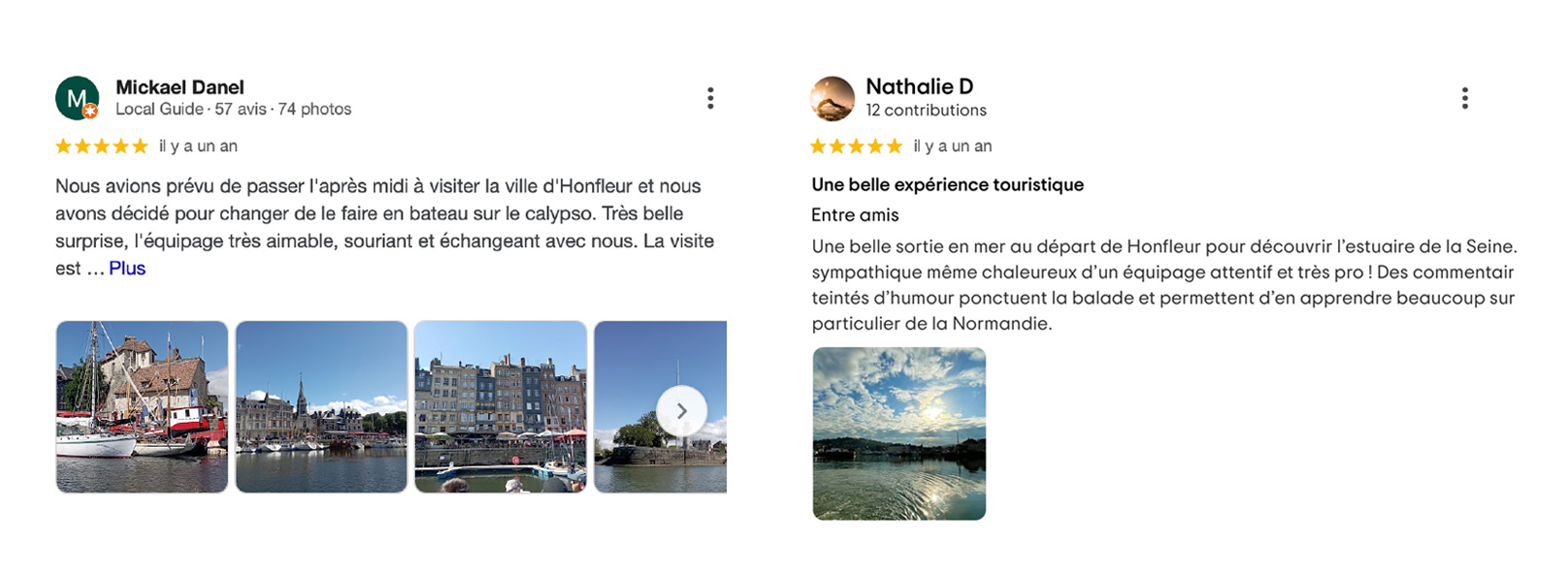Show next photos in Mickael's review carousel
This screenshot has height=577, width=1568.
681,411
